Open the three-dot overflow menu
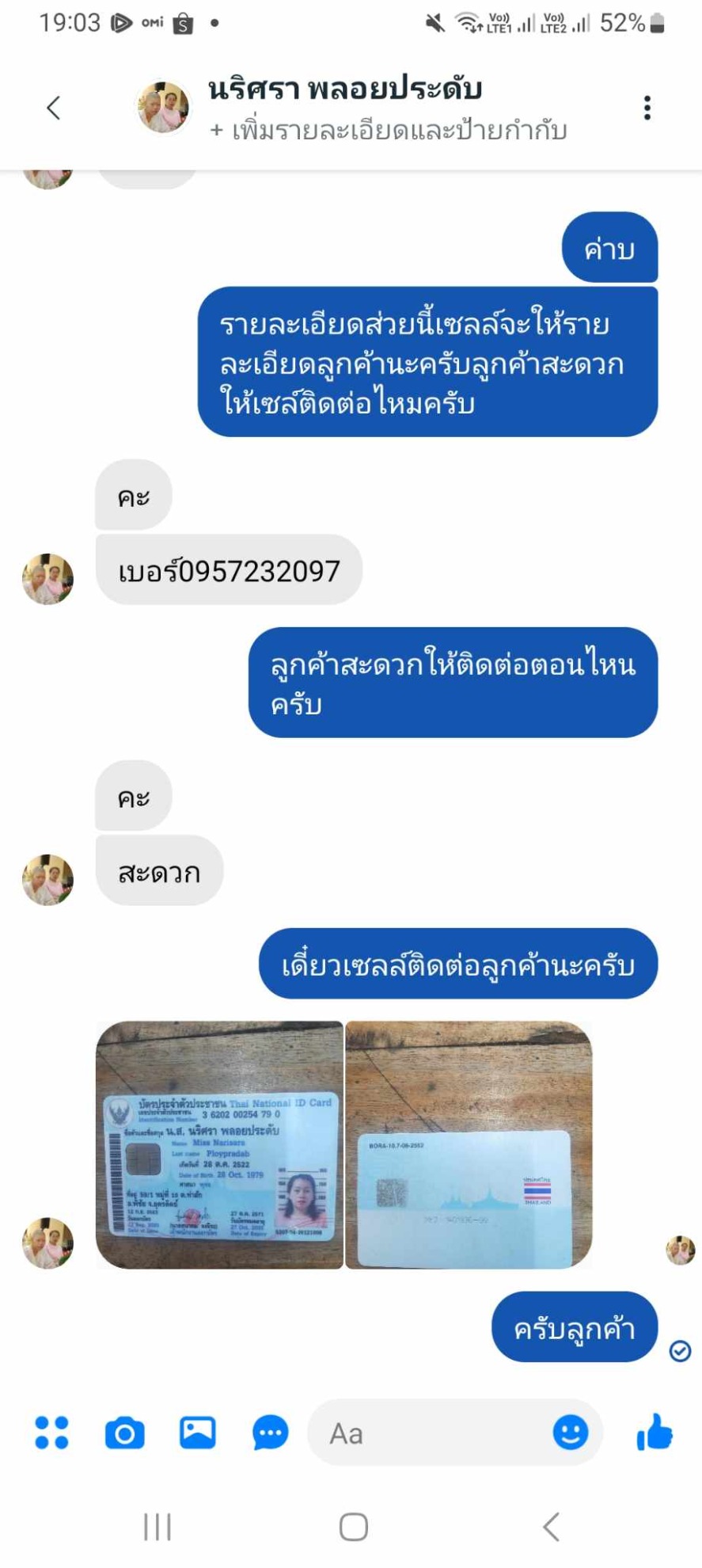Viewport: 702px width, 1568px height. (647, 108)
